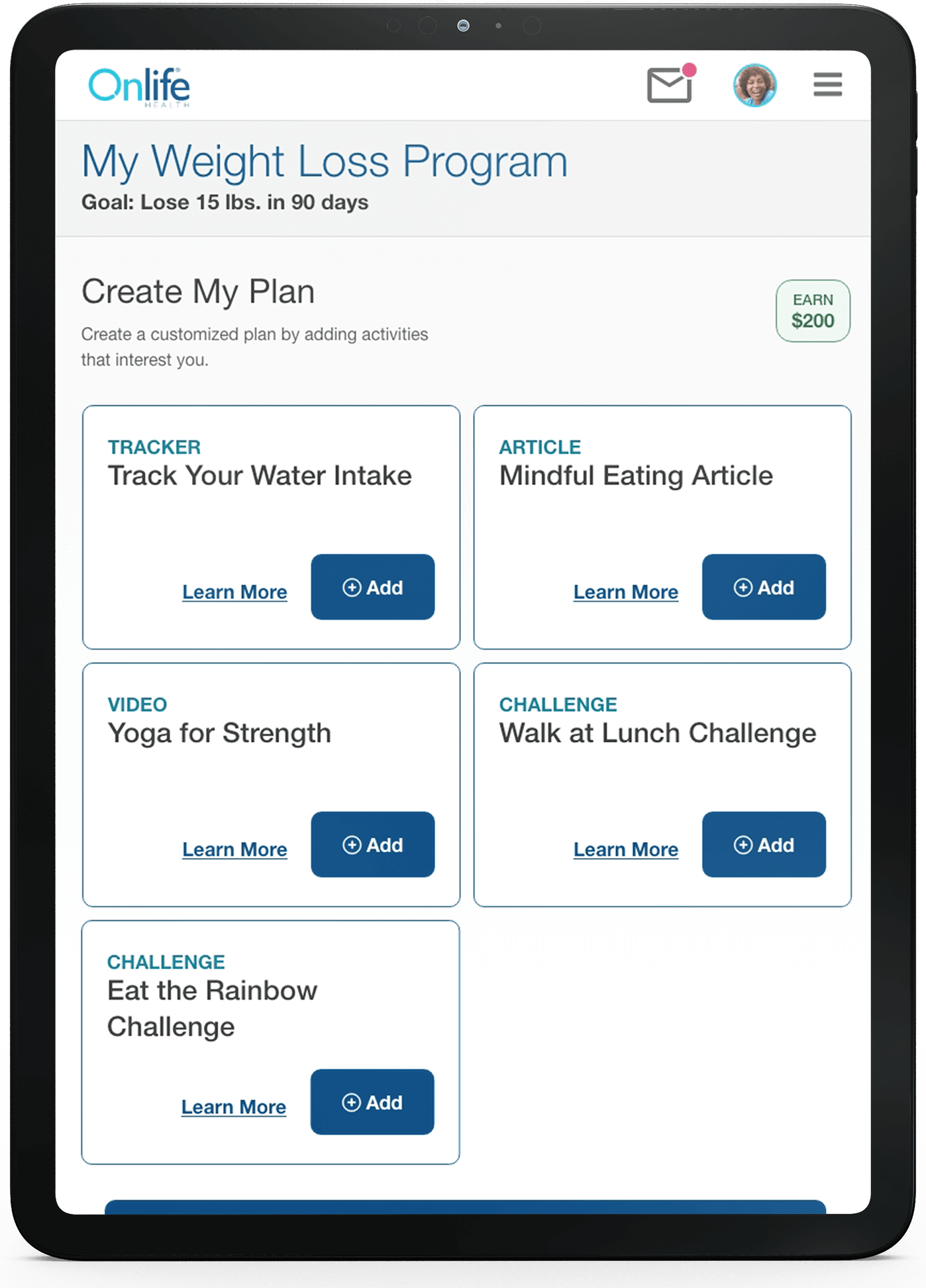Open the hamburger menu

[x=827, y=85]
